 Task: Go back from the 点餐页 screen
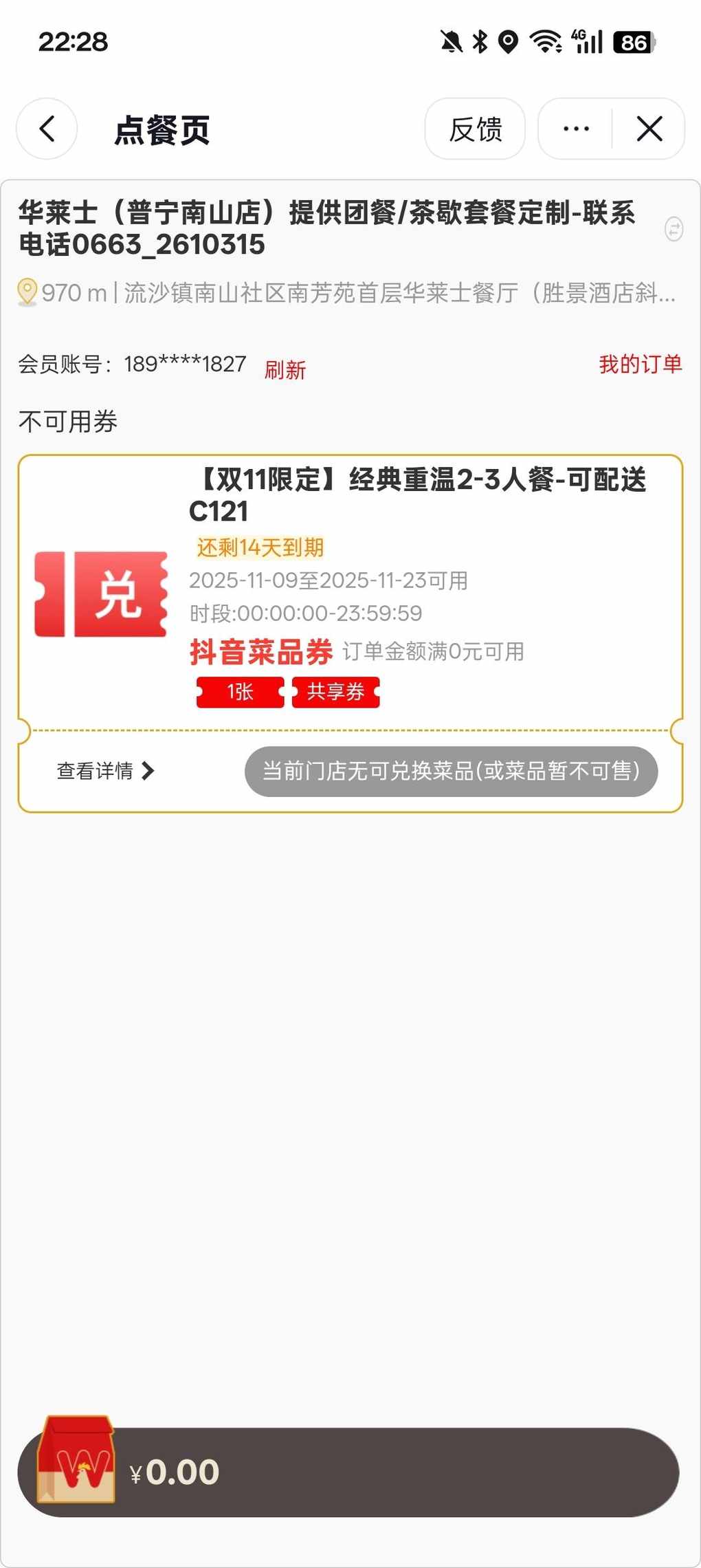47,129
